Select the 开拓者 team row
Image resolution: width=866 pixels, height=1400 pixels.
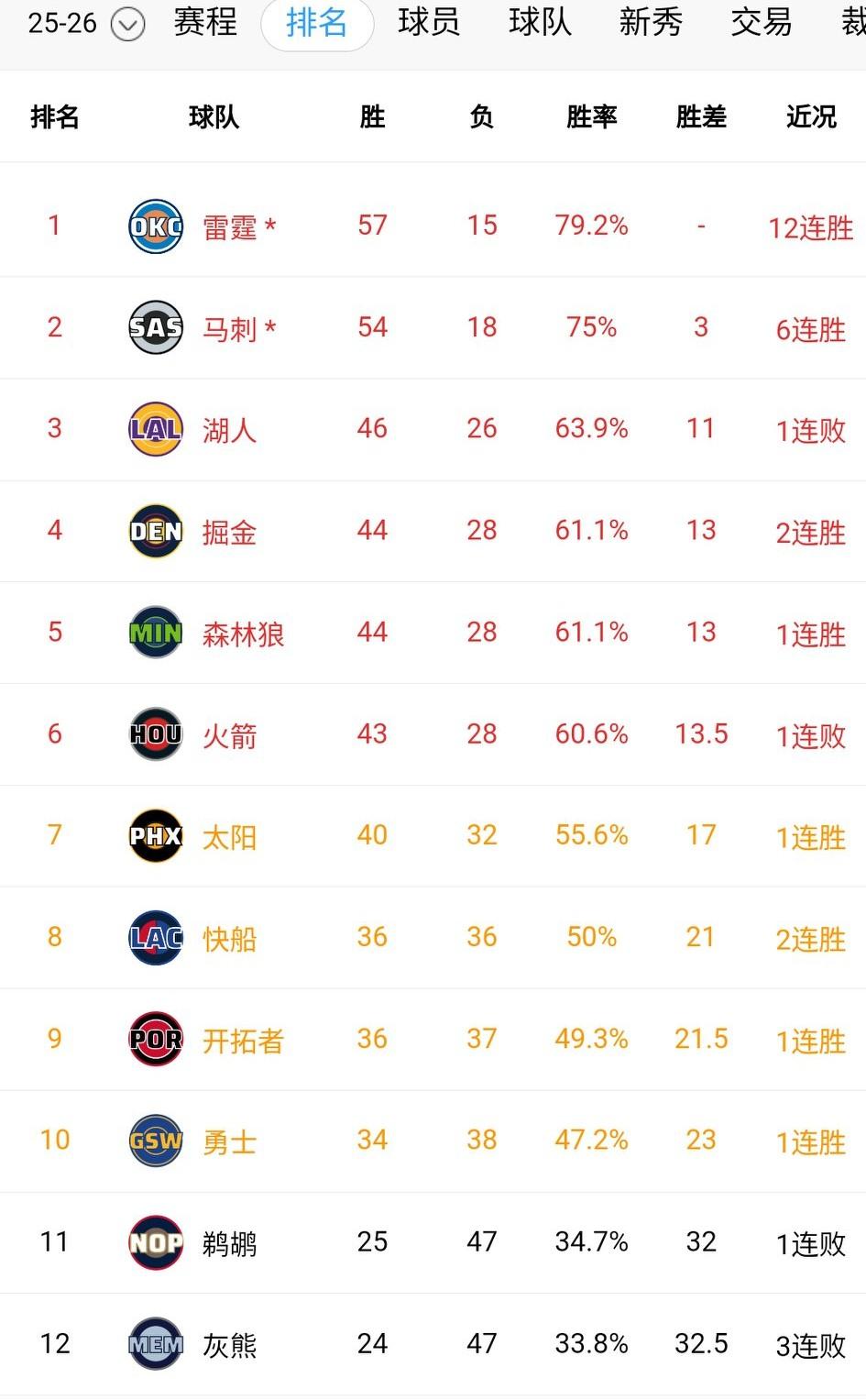(243, 1040)
